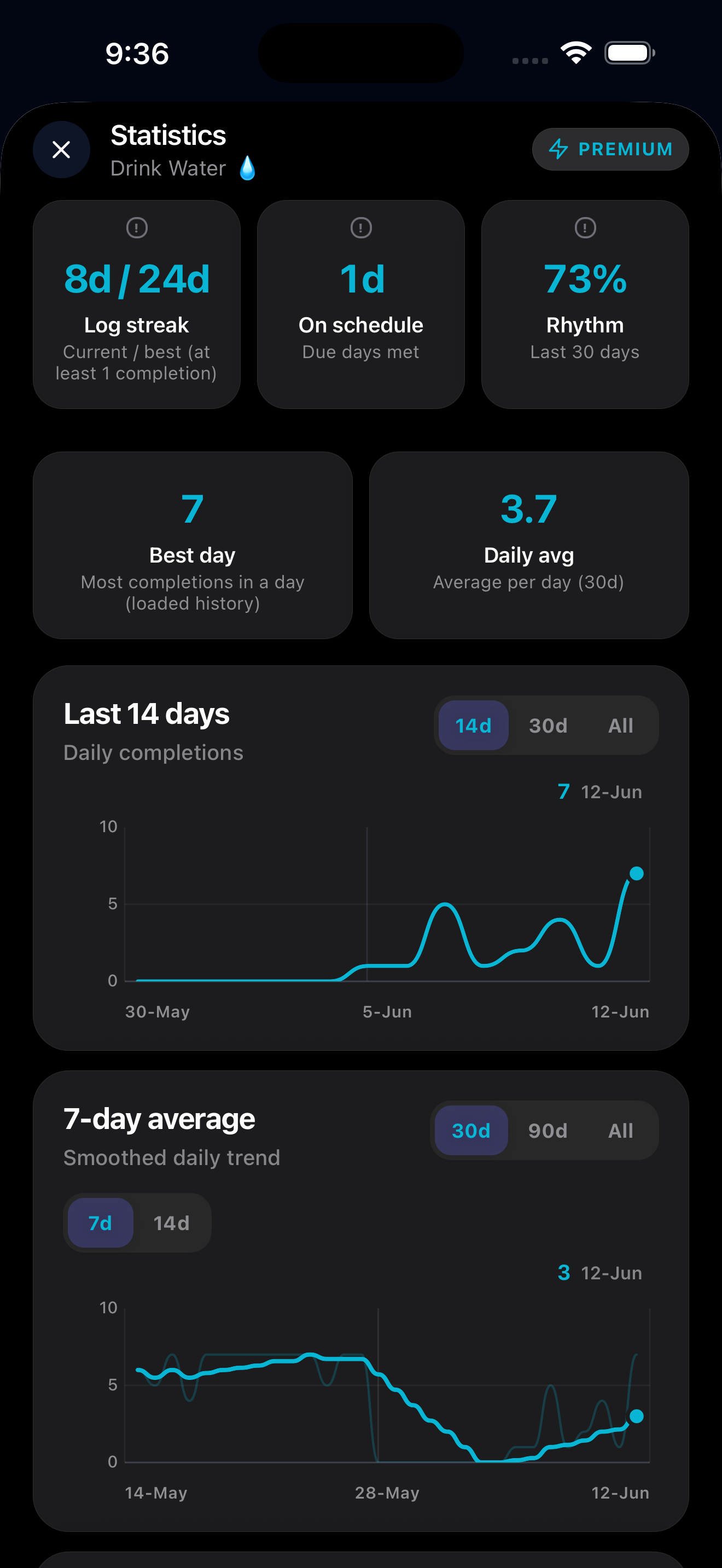
Task: Switch smoothing window to 14d
Action: pos(171,1223)
